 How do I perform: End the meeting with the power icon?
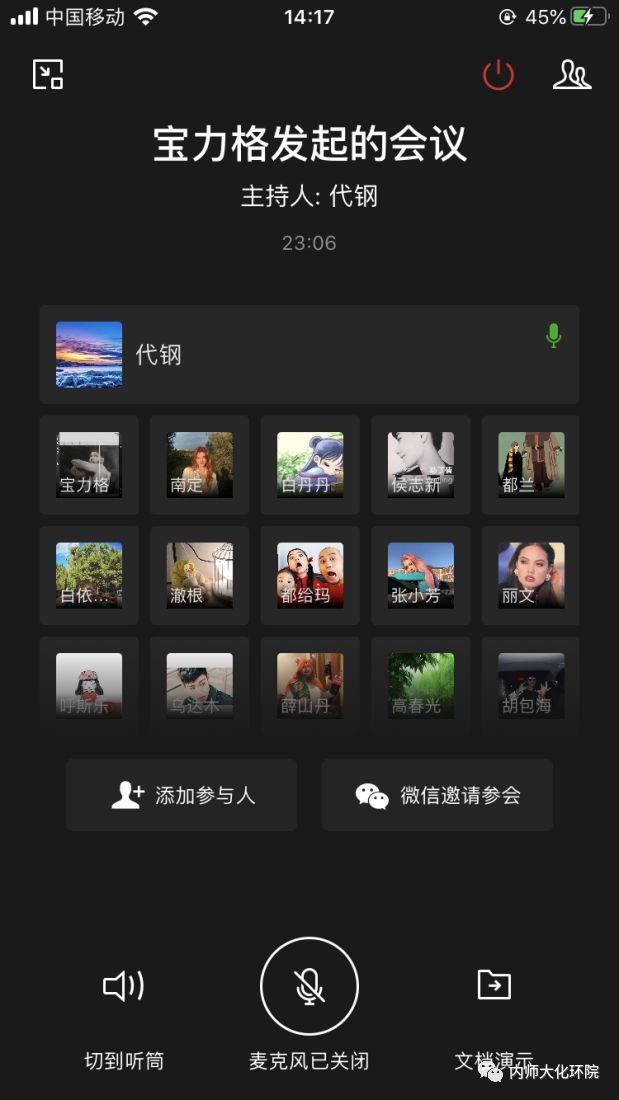point(498,75)
